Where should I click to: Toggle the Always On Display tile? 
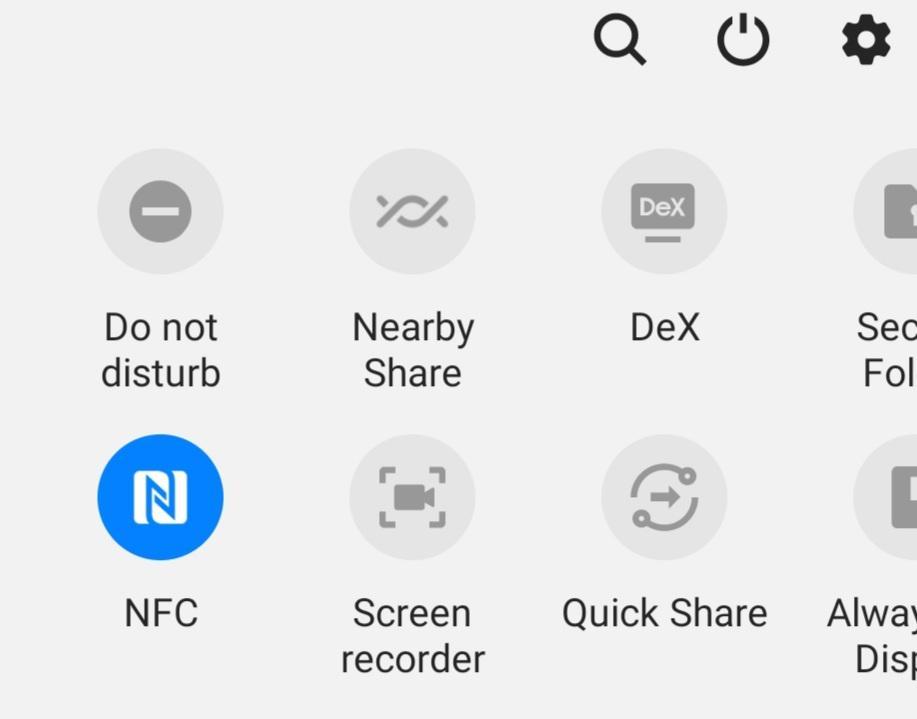tap(890, 497)
